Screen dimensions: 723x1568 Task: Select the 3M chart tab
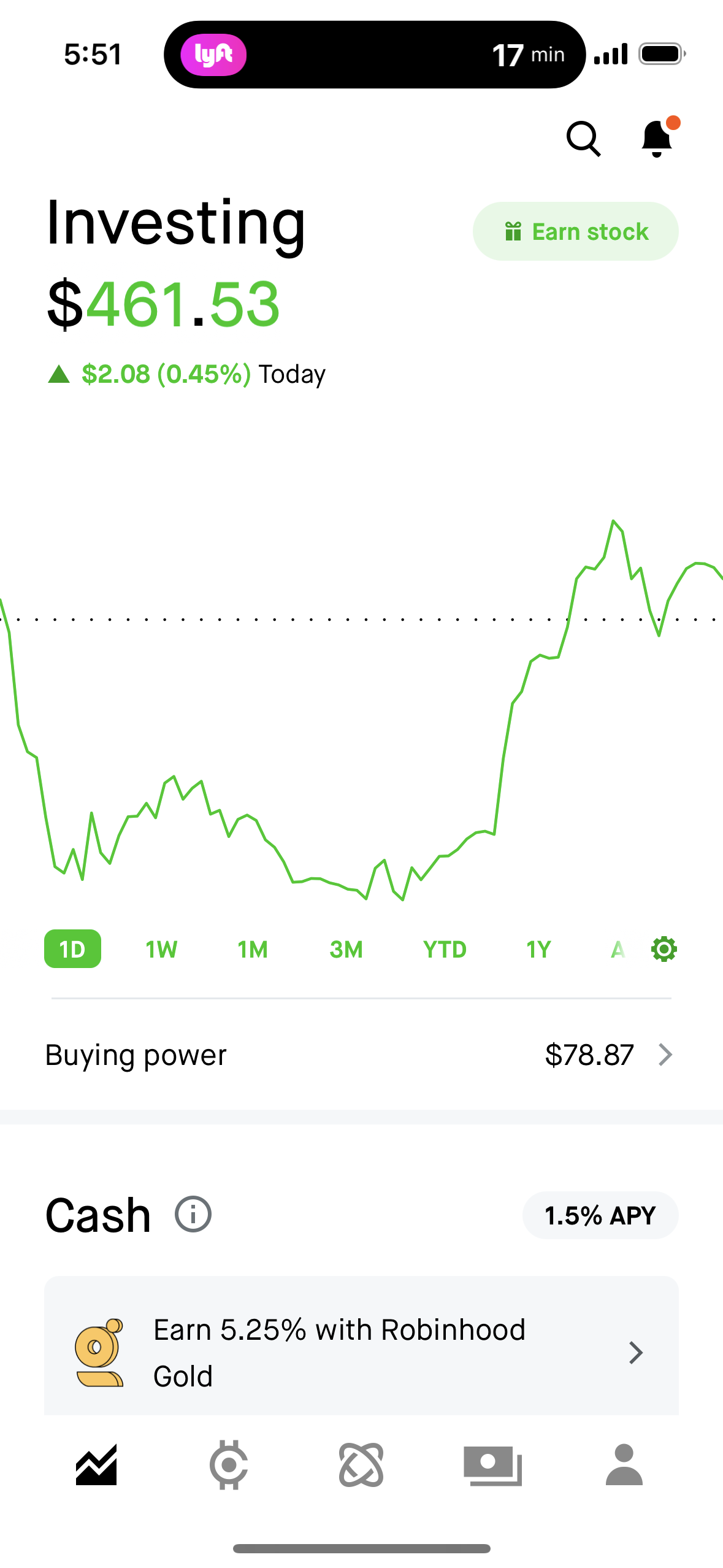[346, 948]
